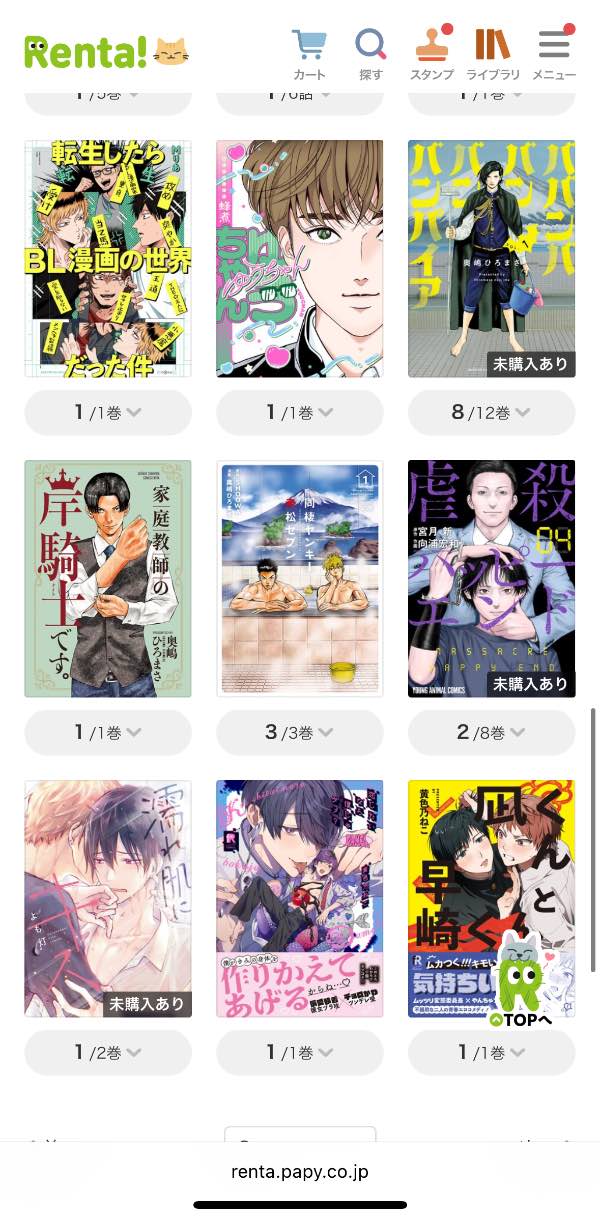Expand the 3/3巻 volume dropdown
600x1221 pixels.
[x=299, y=732]
